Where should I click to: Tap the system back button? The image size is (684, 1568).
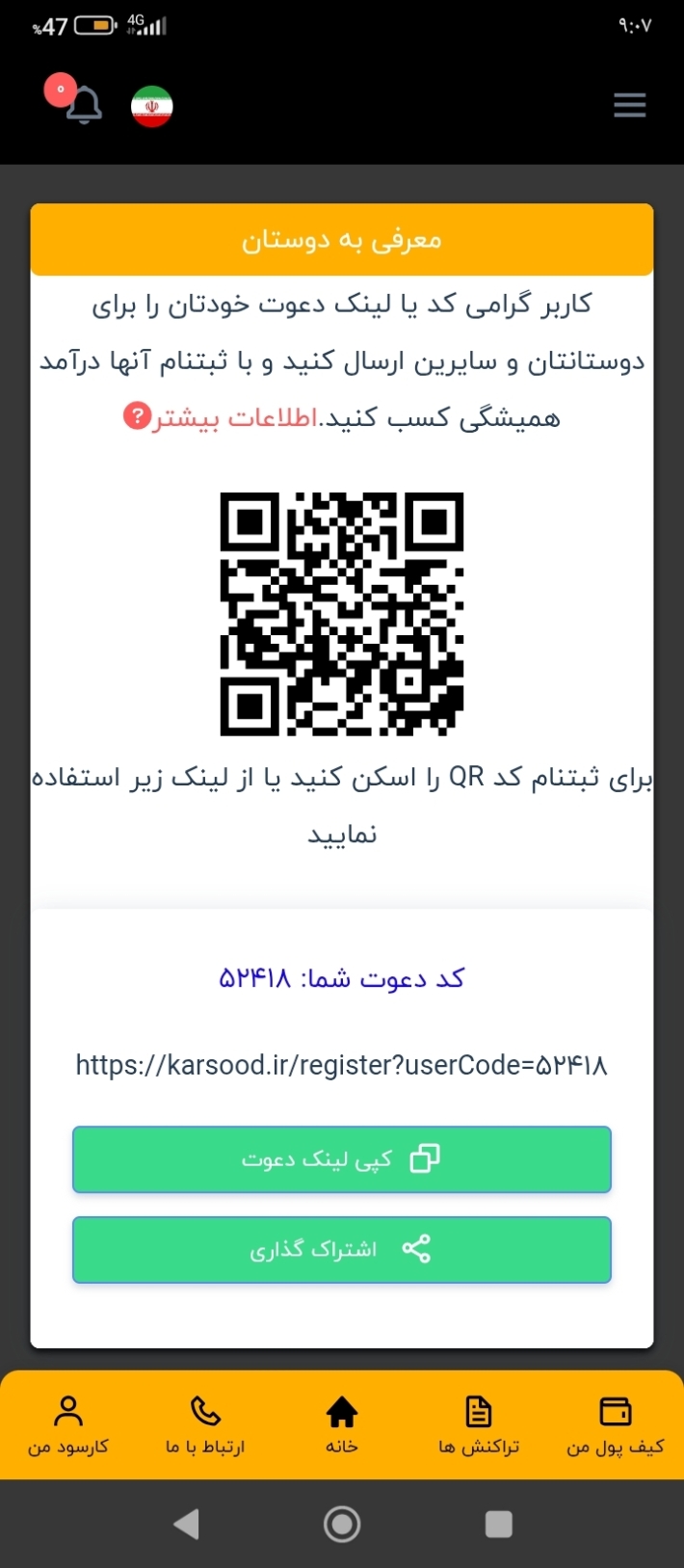(186, 1524)
